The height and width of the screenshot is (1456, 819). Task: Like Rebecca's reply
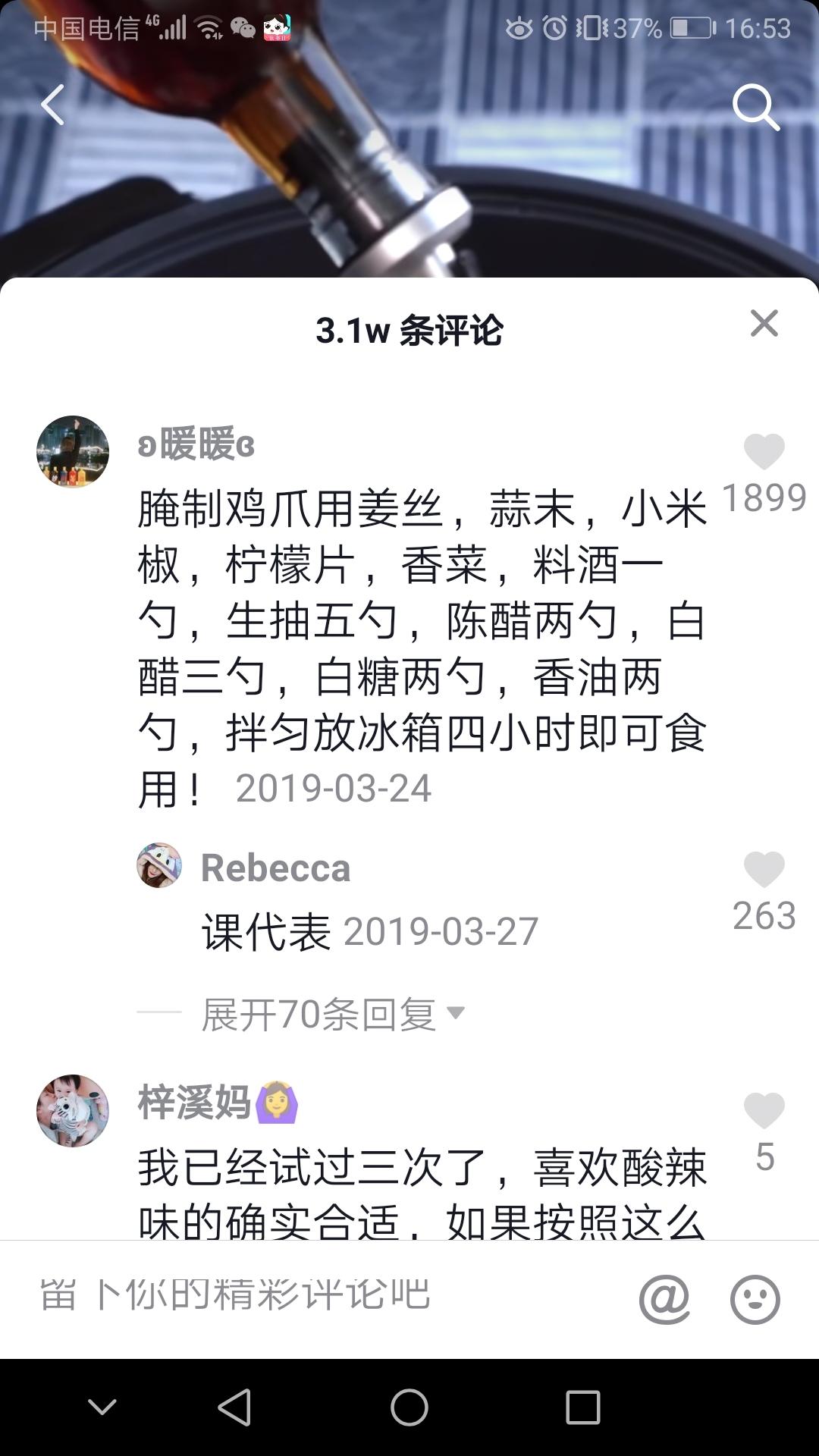[764, 870]
